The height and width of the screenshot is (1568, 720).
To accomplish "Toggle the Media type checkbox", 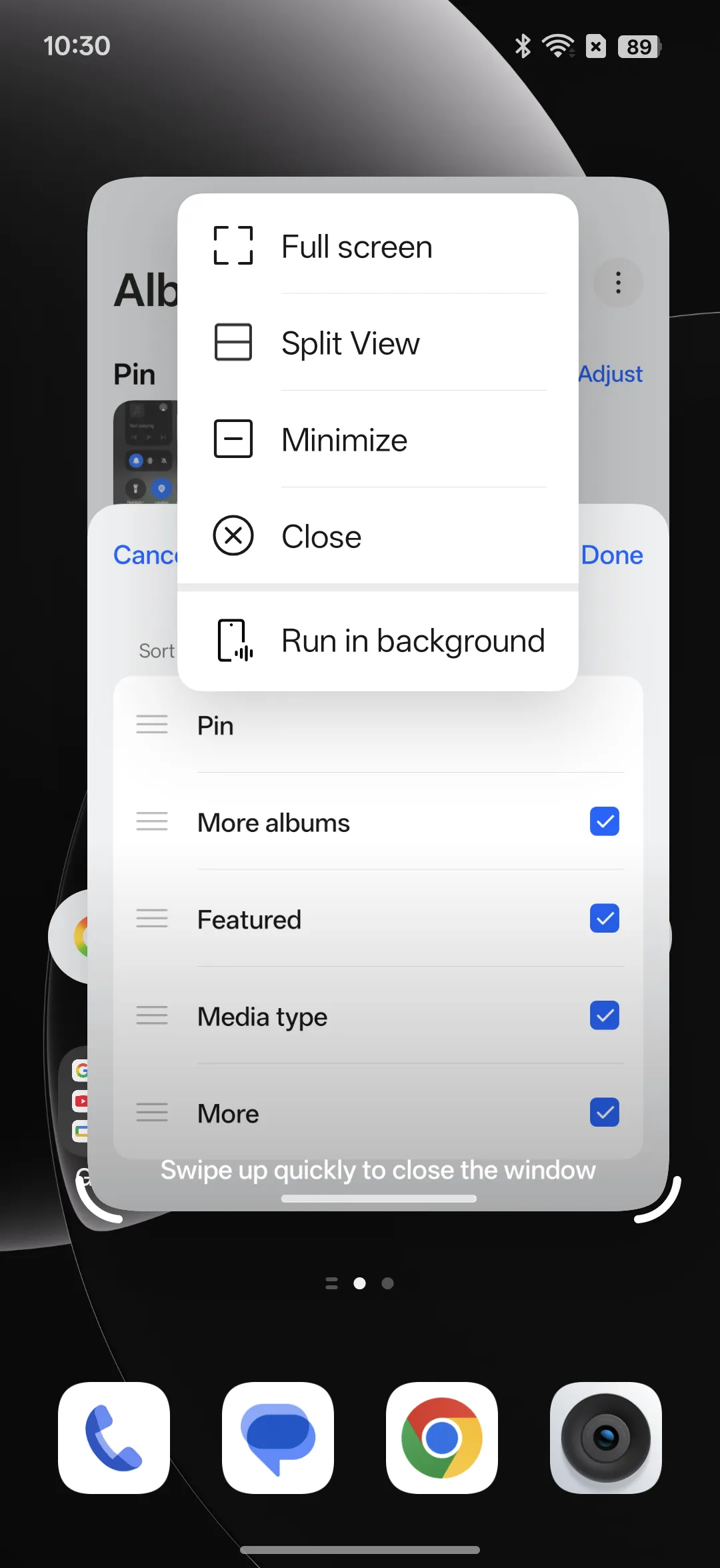I will coord(604,1015).
